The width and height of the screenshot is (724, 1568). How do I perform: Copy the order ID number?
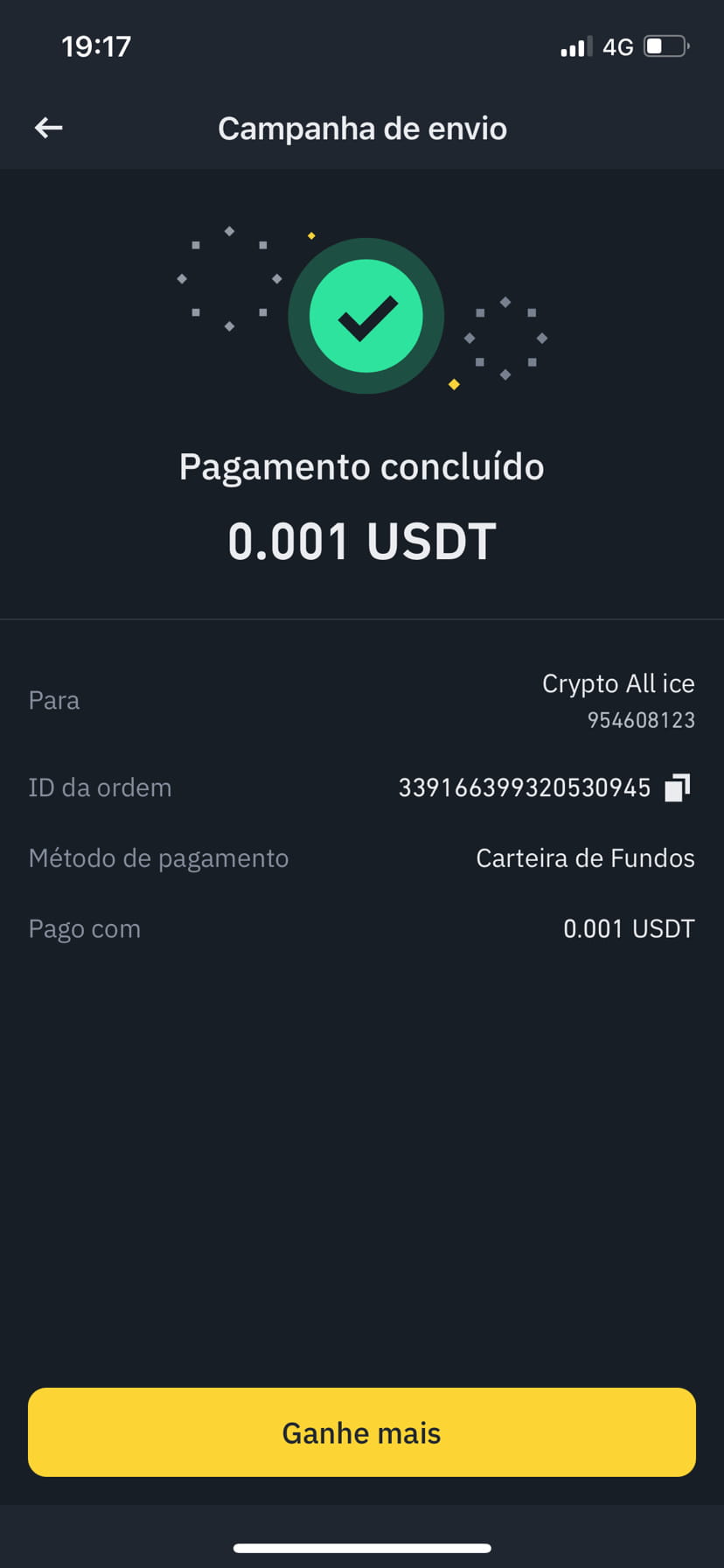pyautogui.click(x=678, y=787)
